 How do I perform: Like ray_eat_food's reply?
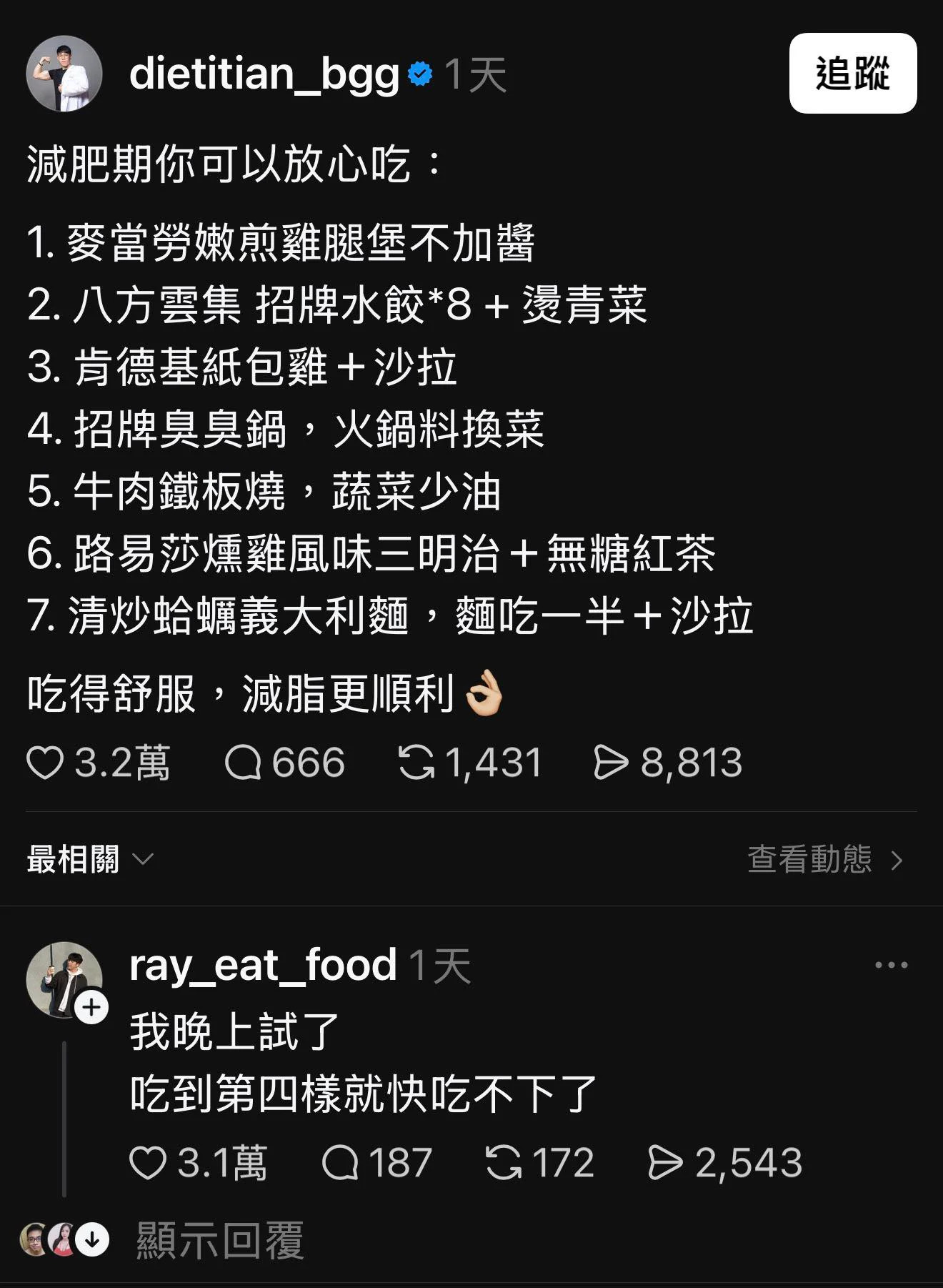click(148, 1163)
